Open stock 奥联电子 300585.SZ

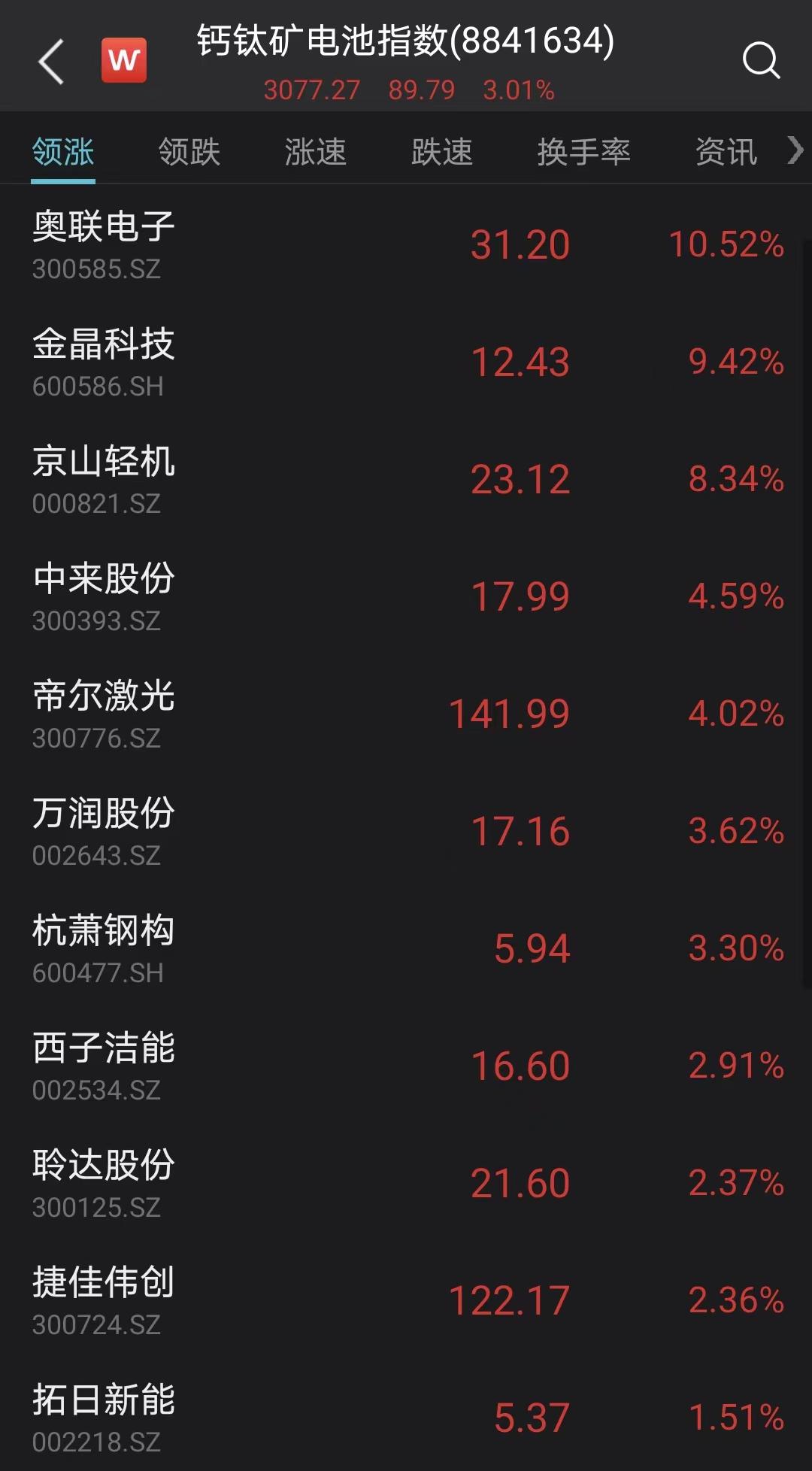click(406, 245)
